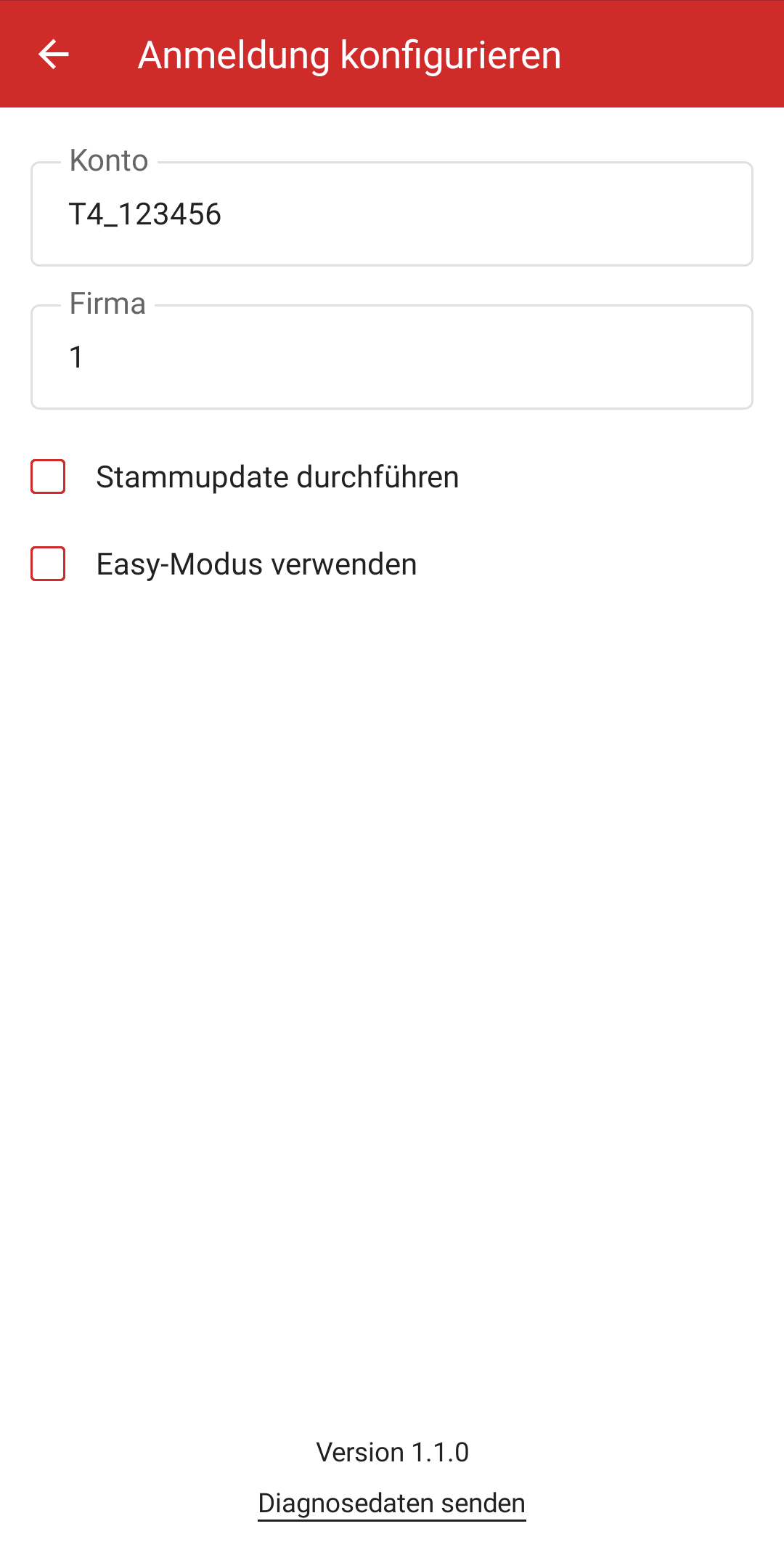
Task: Open Diagnosedaten senden
Action: pyautogui.click(x=392, y=1504)
